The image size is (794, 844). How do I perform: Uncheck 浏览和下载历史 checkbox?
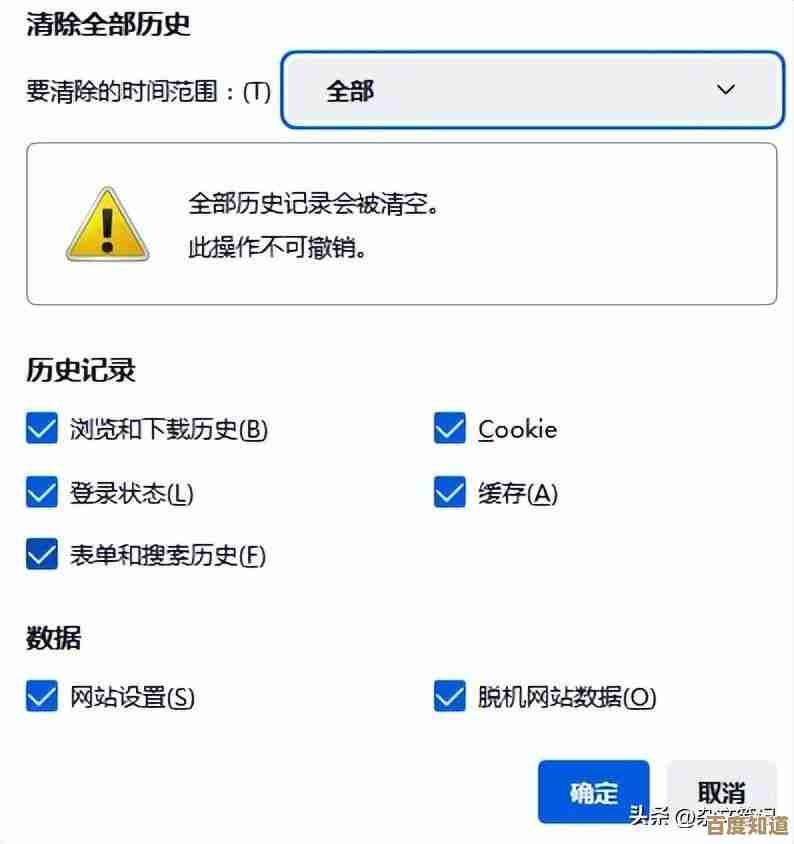click(42, 429)
